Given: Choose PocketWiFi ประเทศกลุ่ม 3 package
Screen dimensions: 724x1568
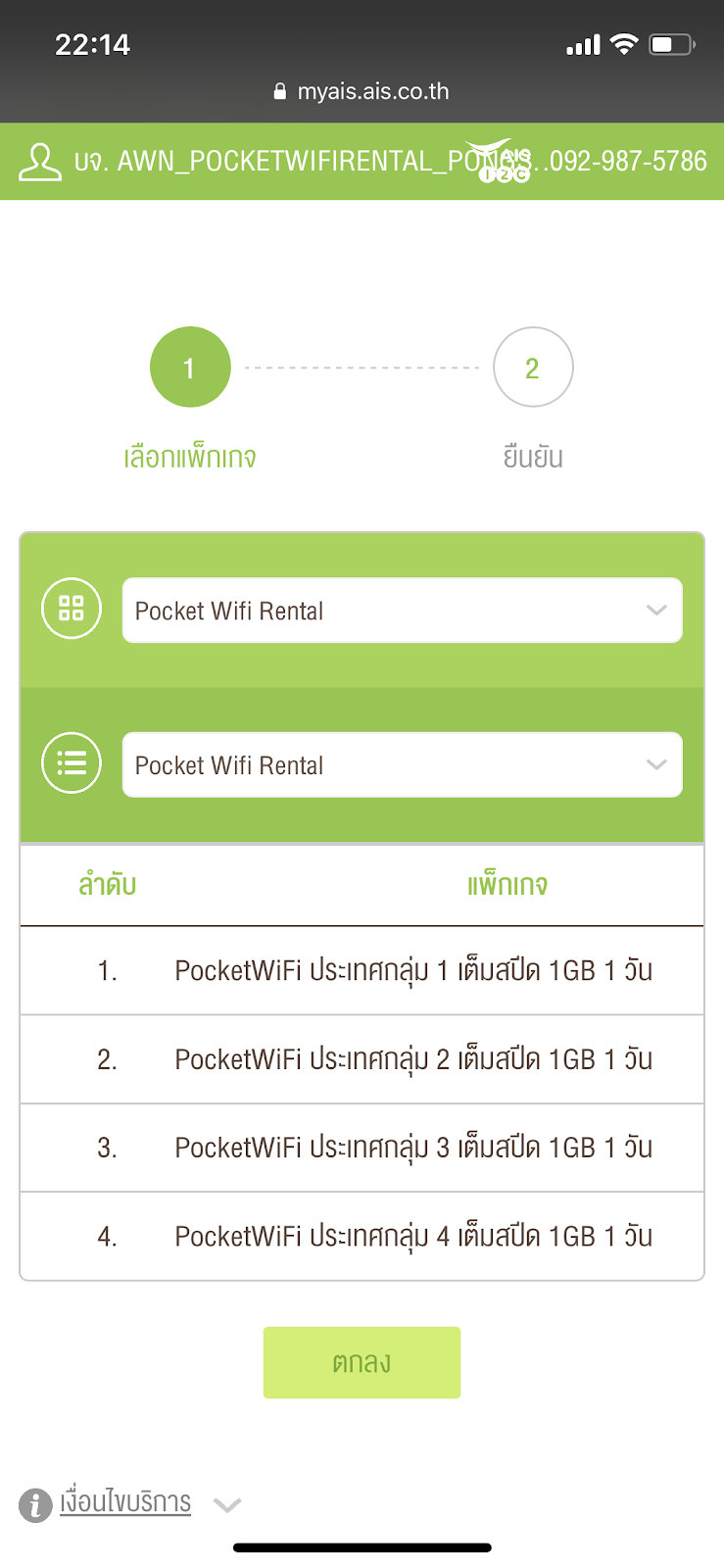Looking at the screenshot, I should pos(412,1148).
